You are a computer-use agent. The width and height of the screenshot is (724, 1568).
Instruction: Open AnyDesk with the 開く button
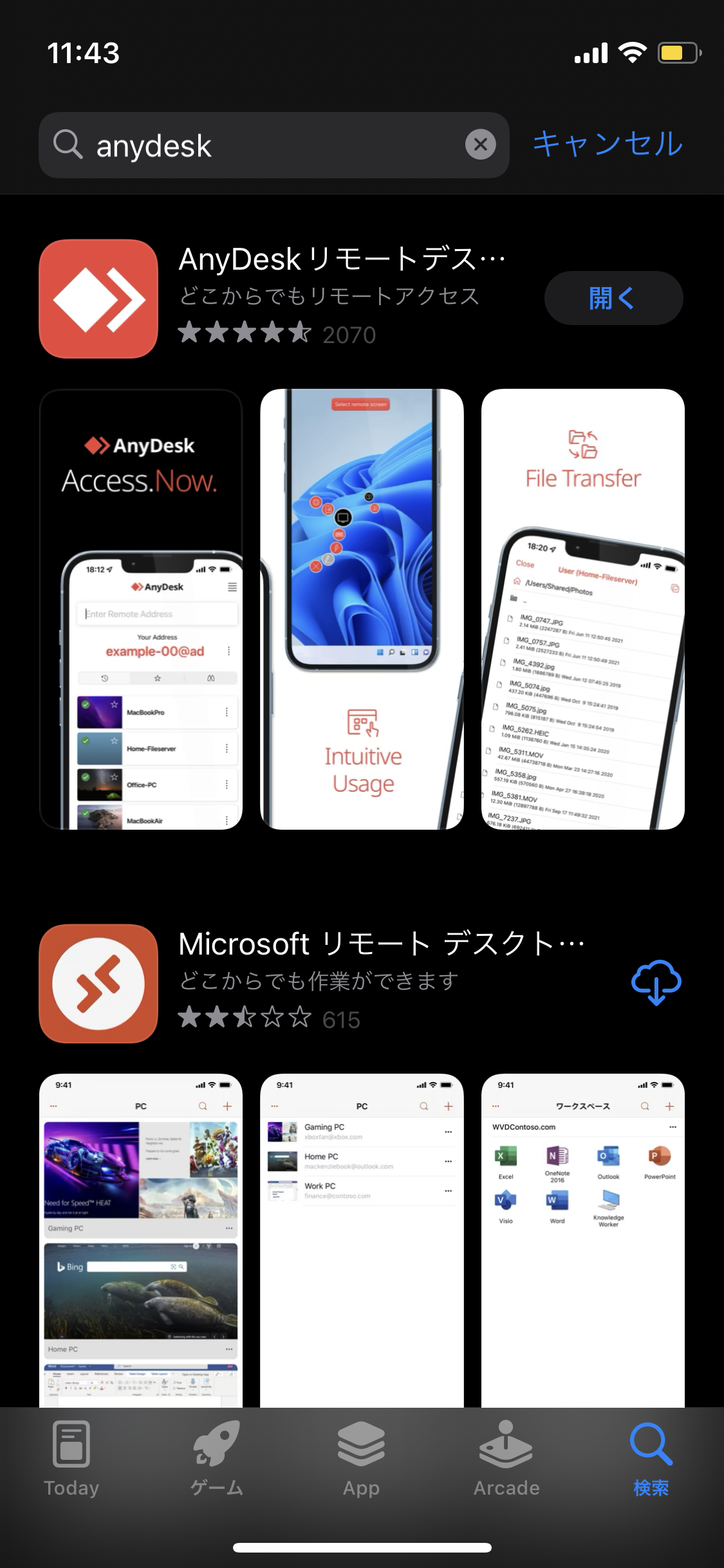pos(613,298)
